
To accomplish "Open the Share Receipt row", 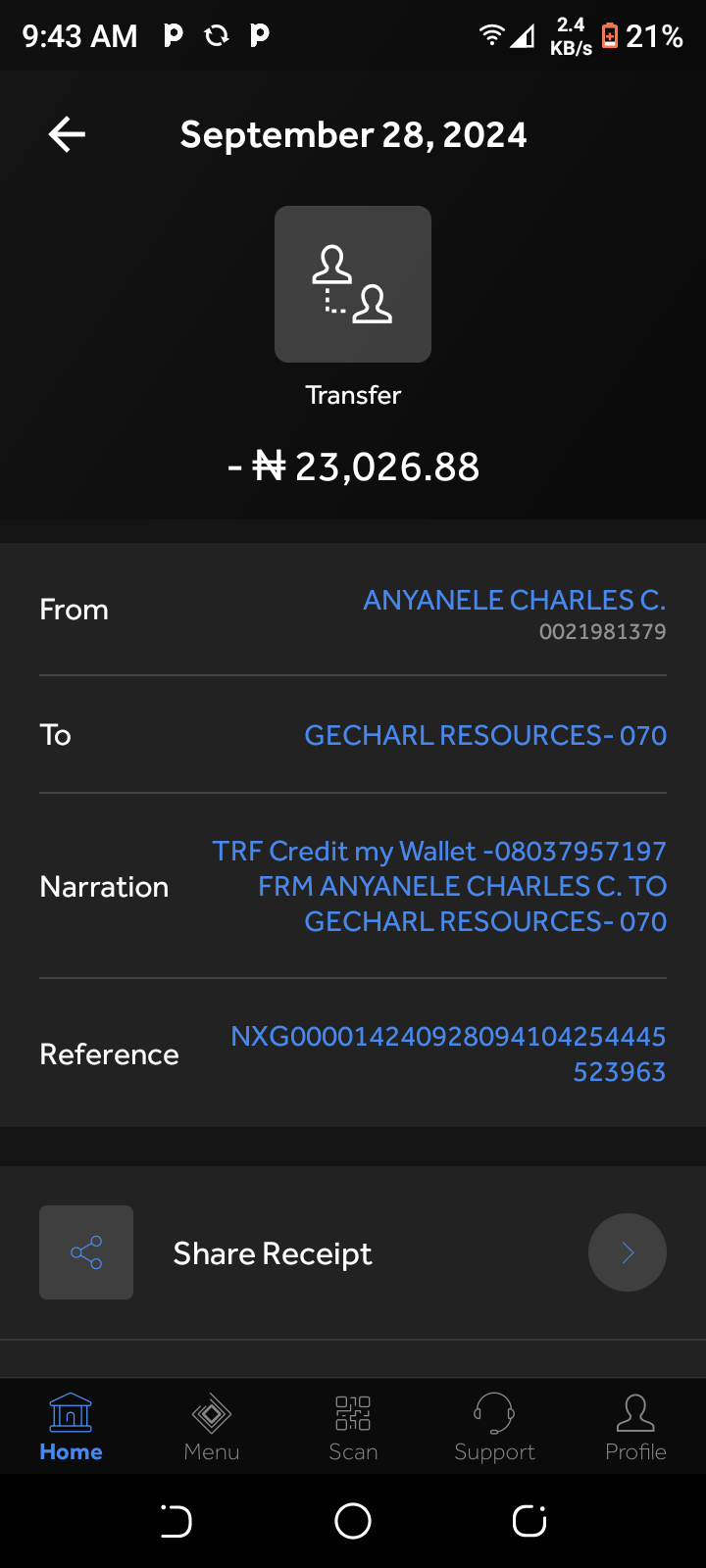I will point(353,1252).
